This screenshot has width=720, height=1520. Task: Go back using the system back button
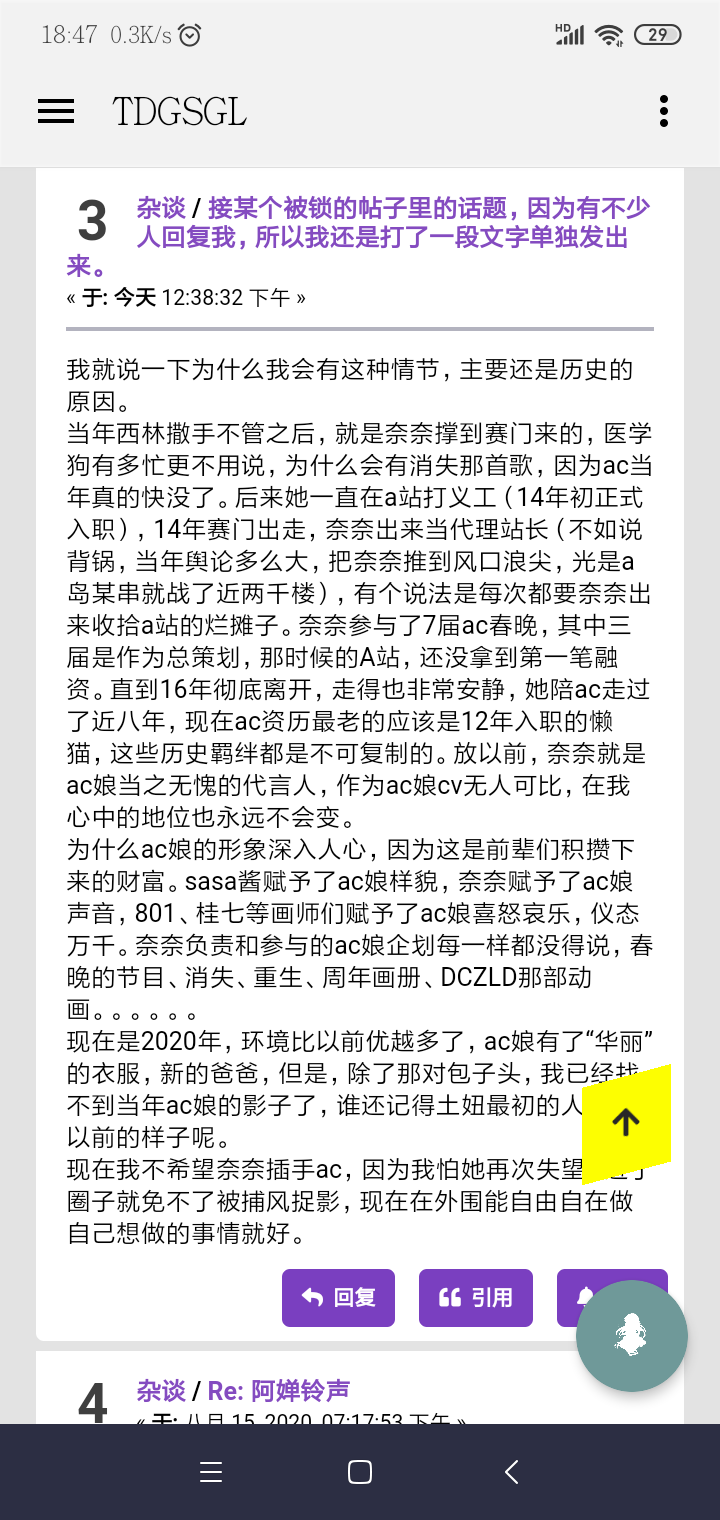(x=512, y=1471)
